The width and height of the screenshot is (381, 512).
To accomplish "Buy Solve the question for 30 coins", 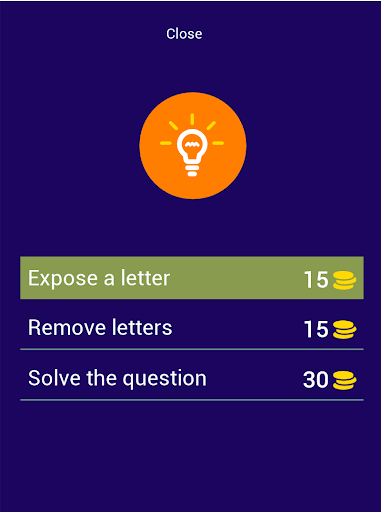I will 192,379.
